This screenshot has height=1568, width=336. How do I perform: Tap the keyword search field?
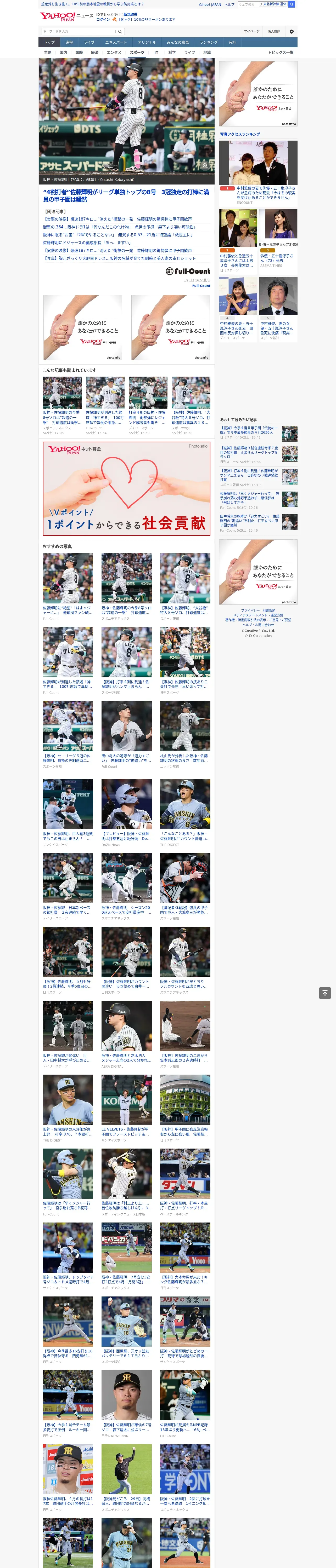pyautogui.click(x=79, y=31)
